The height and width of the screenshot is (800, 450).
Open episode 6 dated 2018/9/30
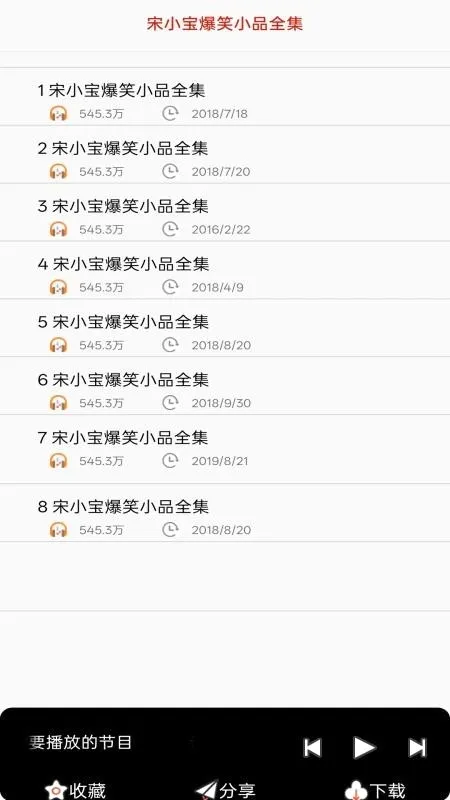pyautogui.click(x=225, y=386)
